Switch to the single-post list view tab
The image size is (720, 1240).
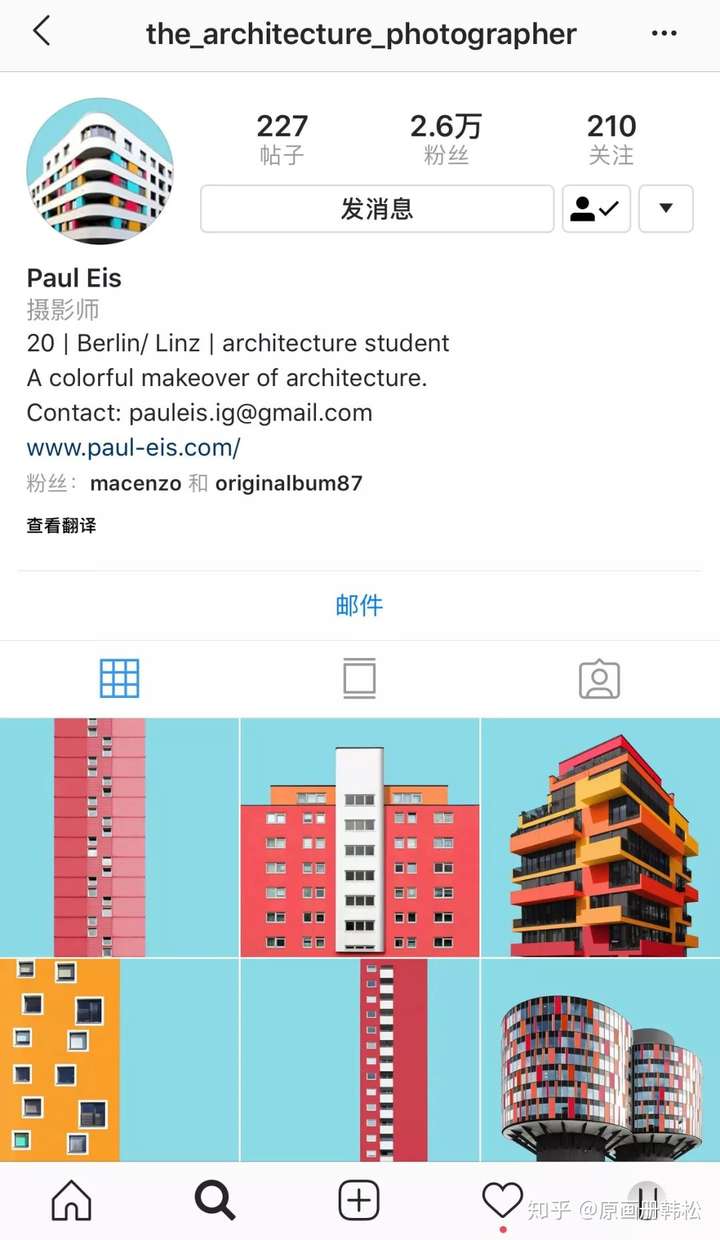[x=360, y=679]
